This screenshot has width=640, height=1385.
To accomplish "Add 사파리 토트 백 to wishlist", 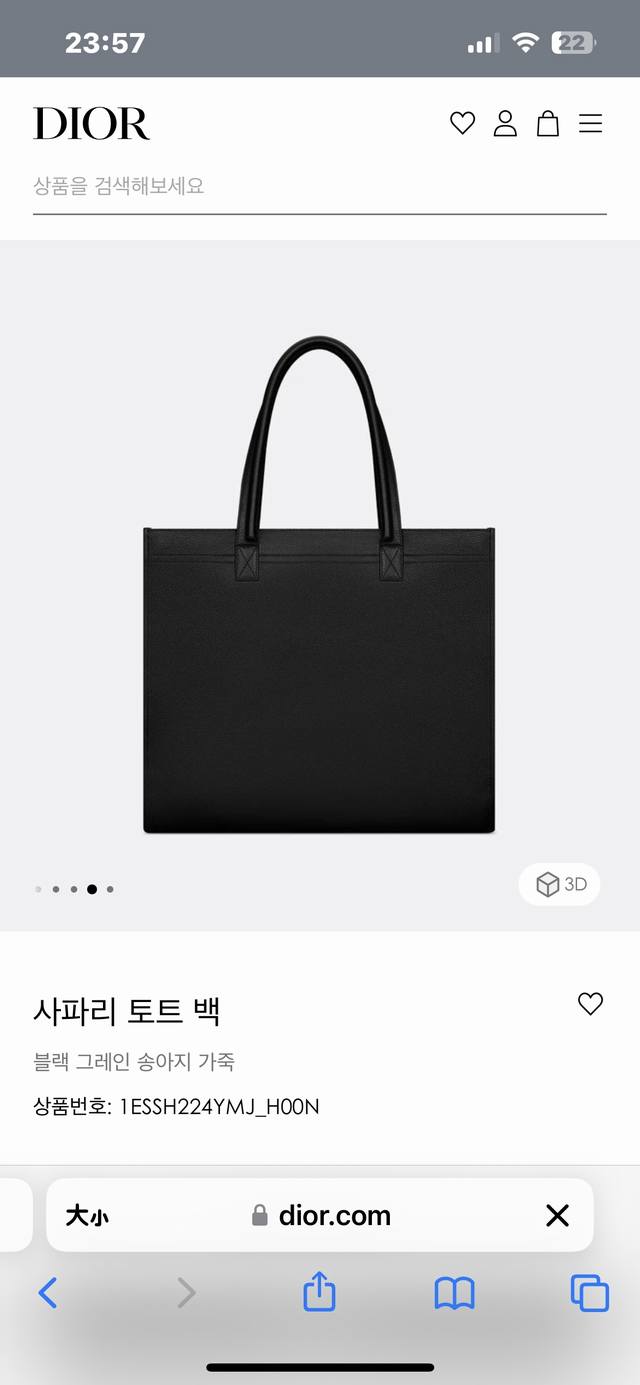I will [x=591, y=1004].
